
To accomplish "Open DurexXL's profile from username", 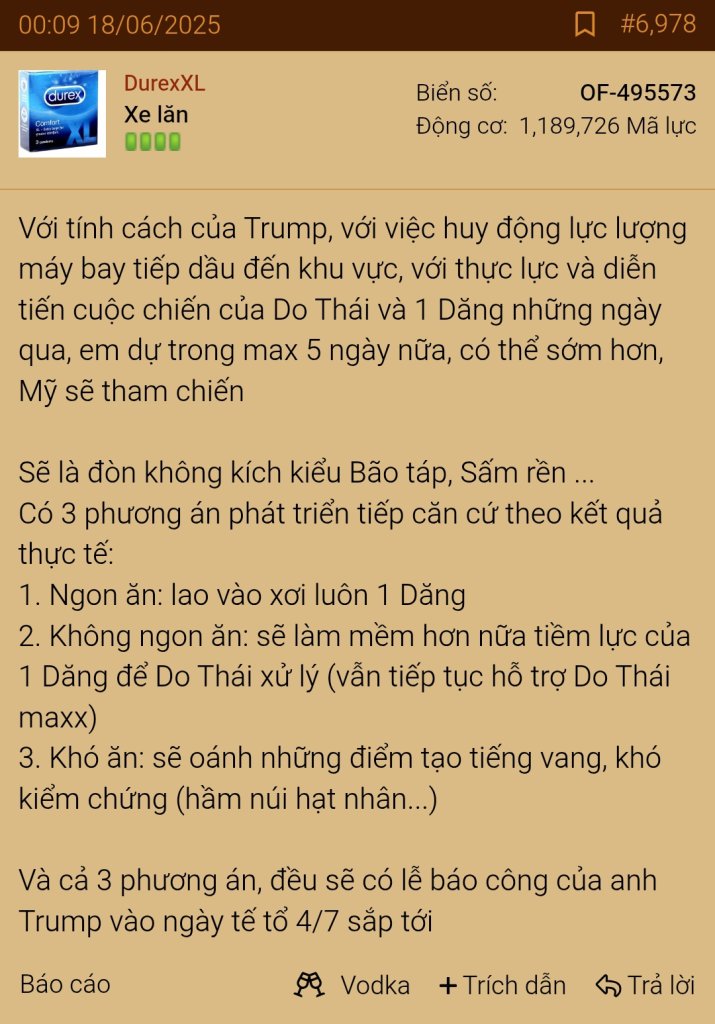I will (x=164, y=84).
